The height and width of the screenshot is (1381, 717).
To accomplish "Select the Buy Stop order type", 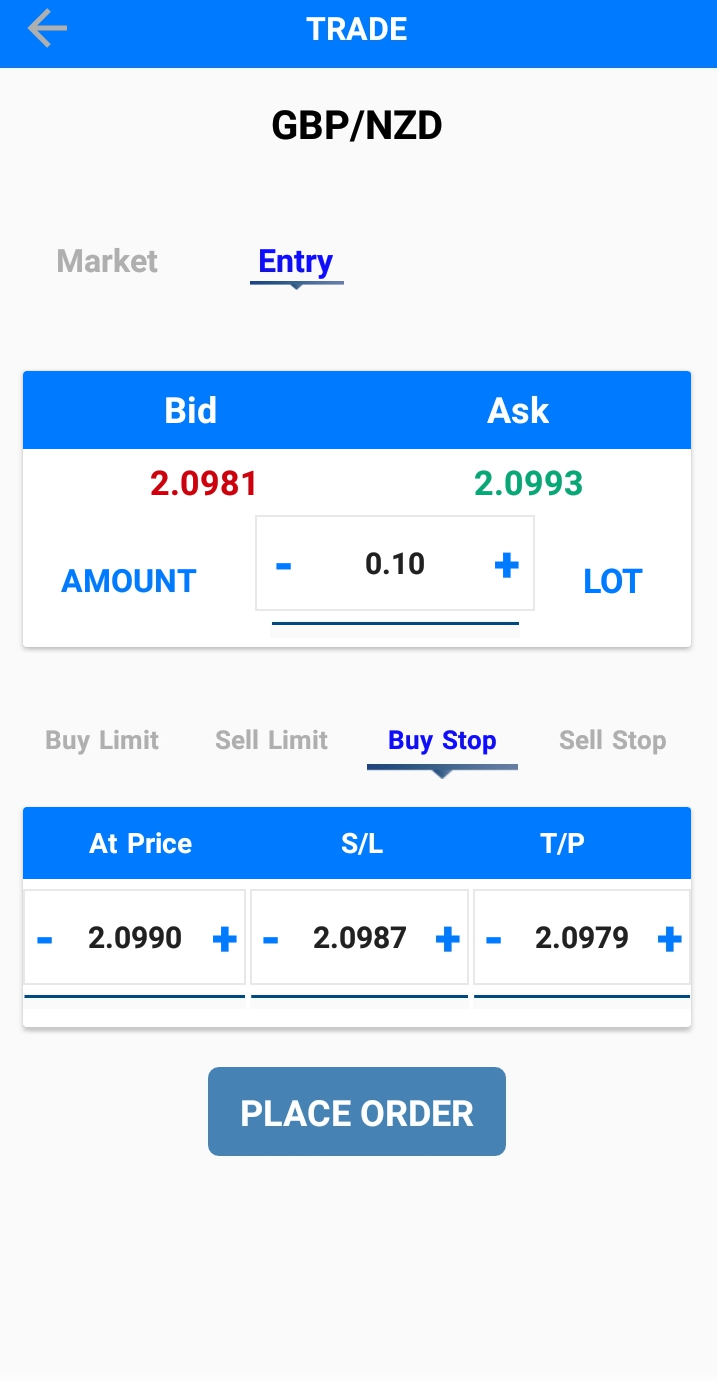I will [442, 740].
